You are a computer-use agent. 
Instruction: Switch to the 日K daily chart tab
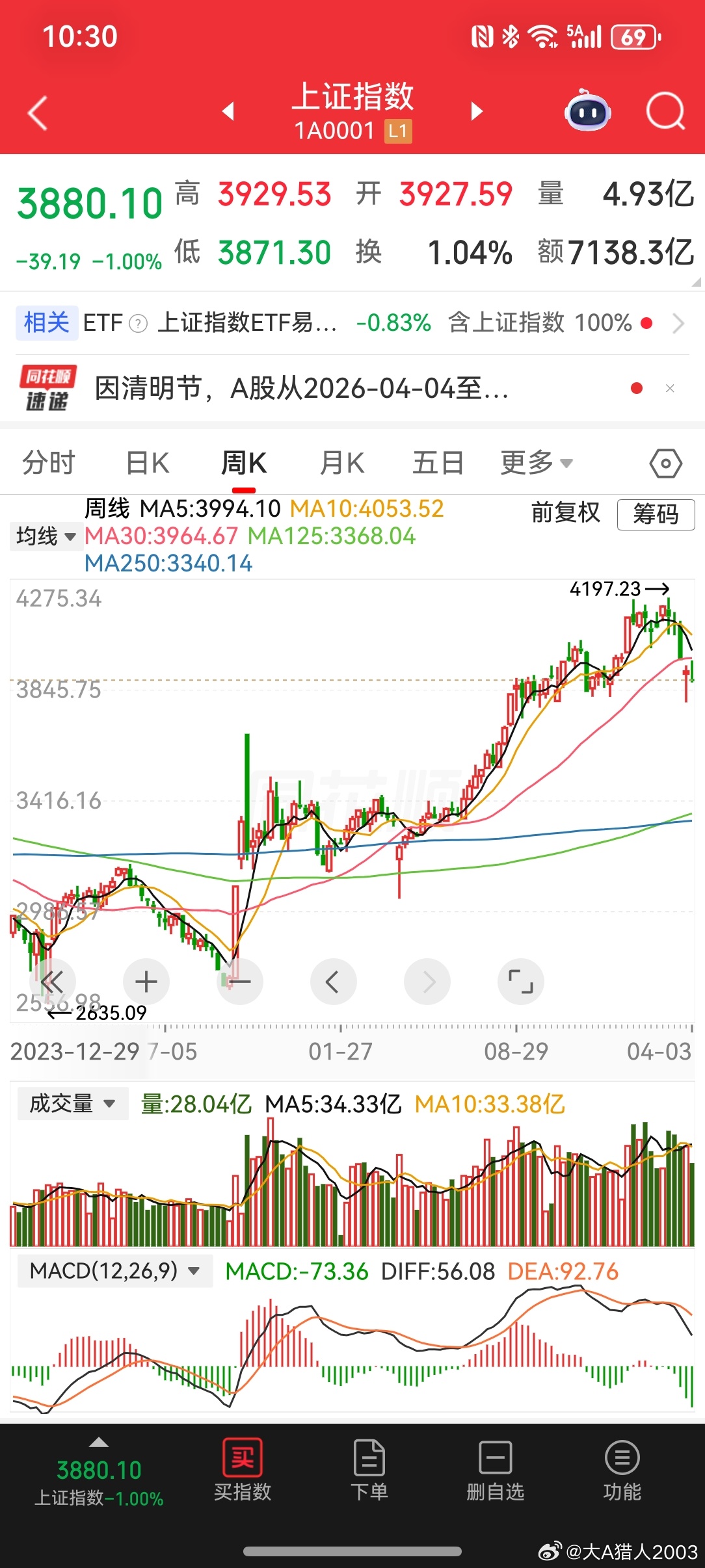click(x=146, y=463)
